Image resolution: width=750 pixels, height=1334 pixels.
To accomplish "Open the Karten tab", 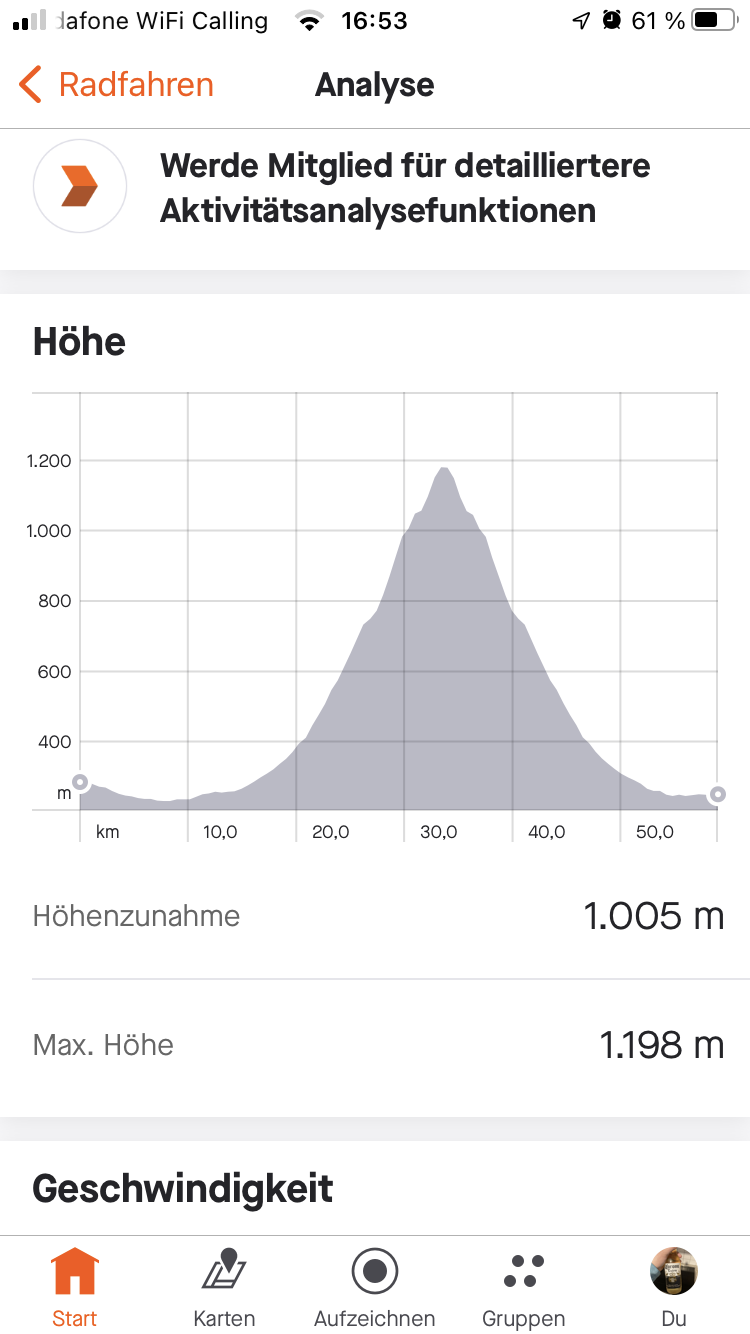I will pos(225,1288).
